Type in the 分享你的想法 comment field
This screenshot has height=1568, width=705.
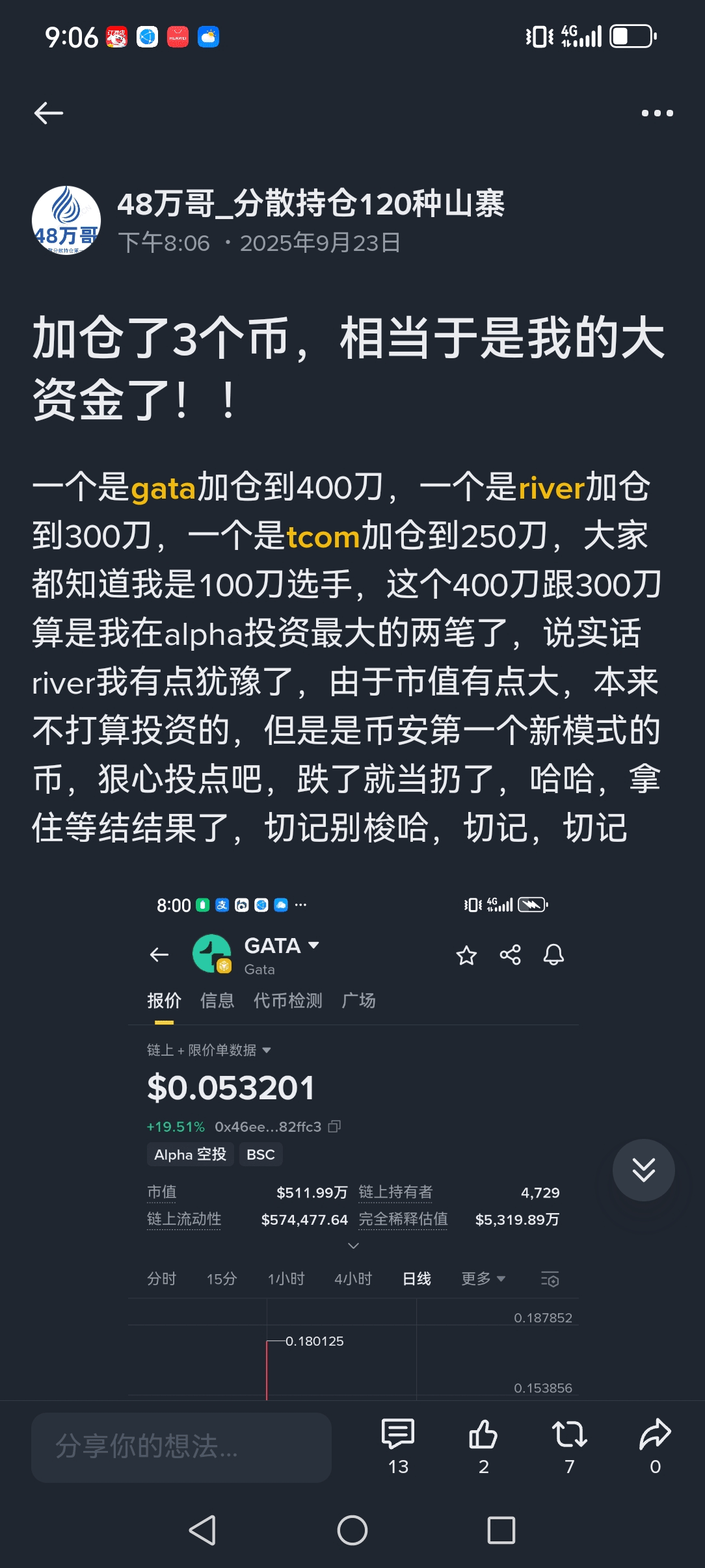[x=181, y=1447]
